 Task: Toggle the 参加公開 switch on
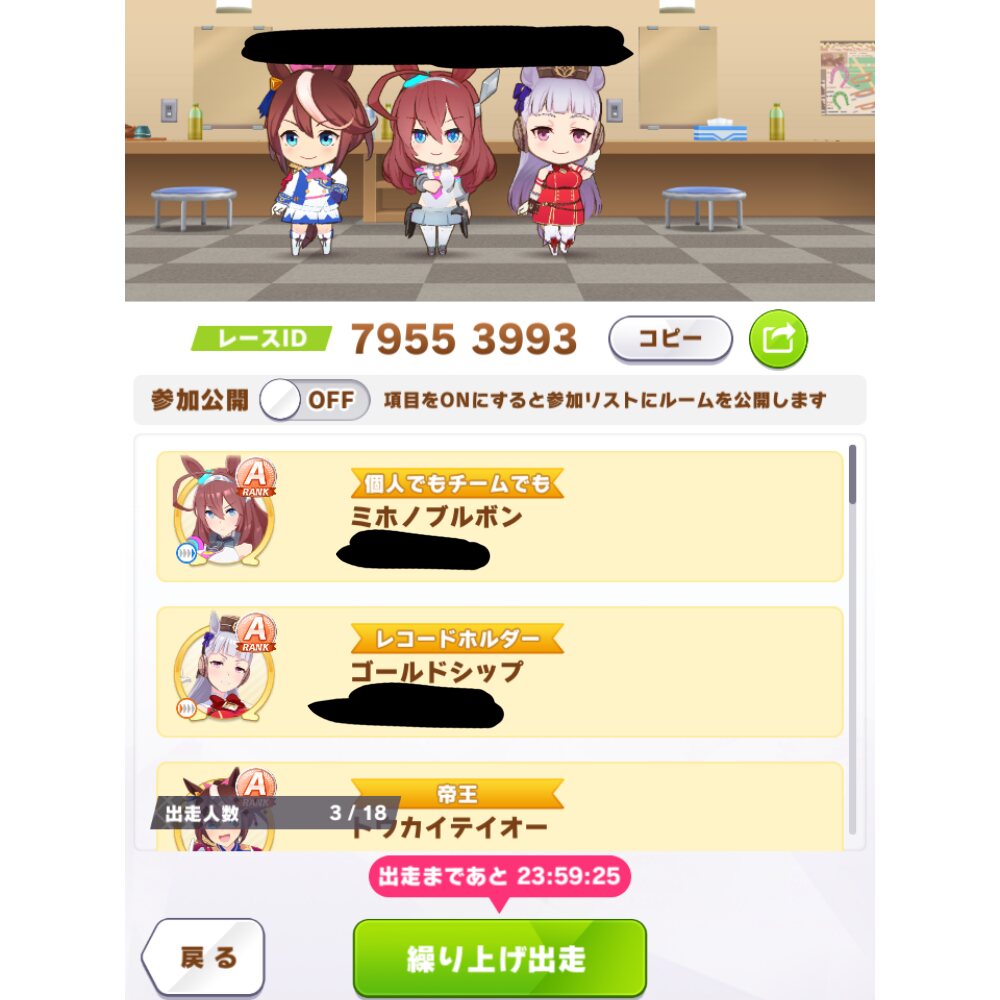pos(314,400)
